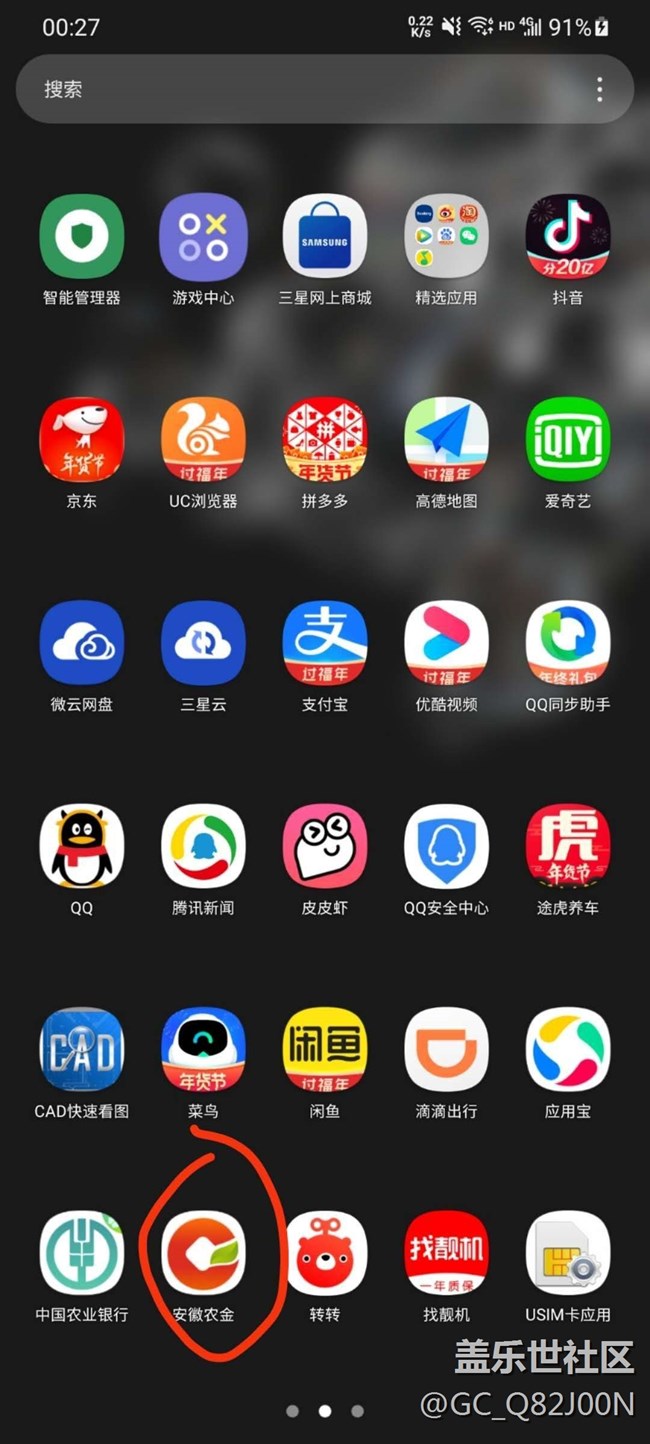Launch the 智能管理器 app
Viewport: 650px width, 1444px height.
(x=82, y=236)
